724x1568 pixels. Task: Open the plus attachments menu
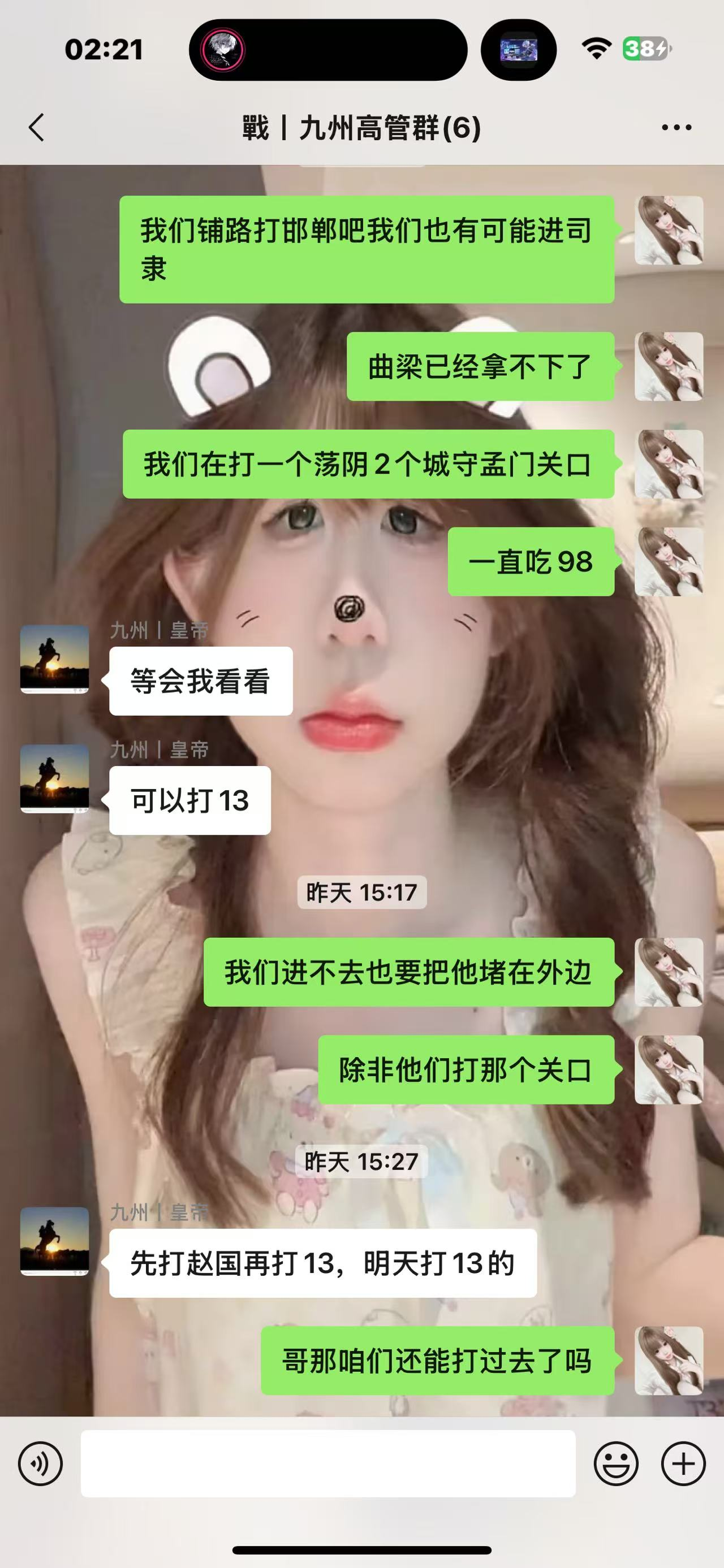(x=683, y=1464)
